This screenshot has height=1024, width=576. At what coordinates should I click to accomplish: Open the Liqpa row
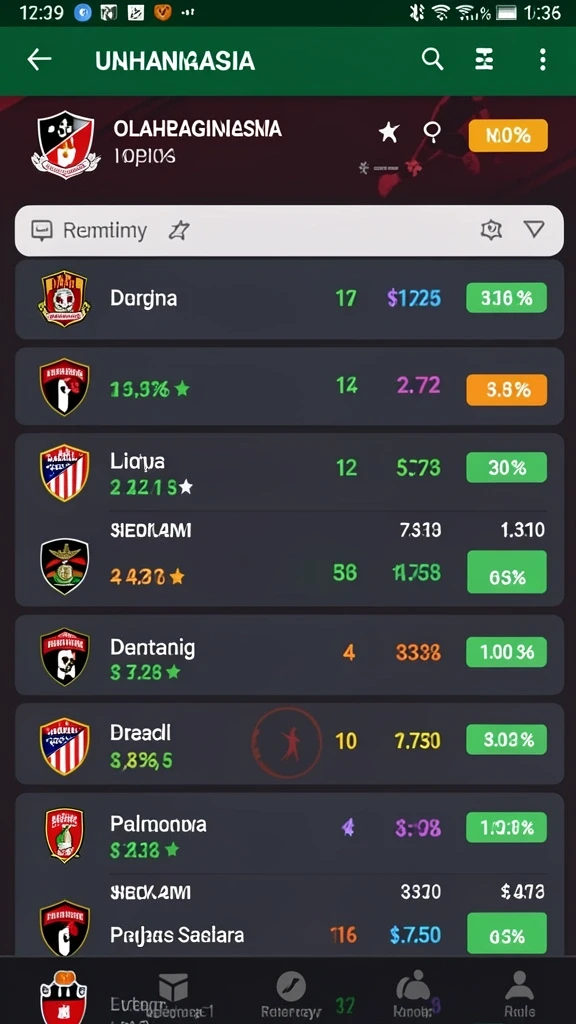pos(289,472)
